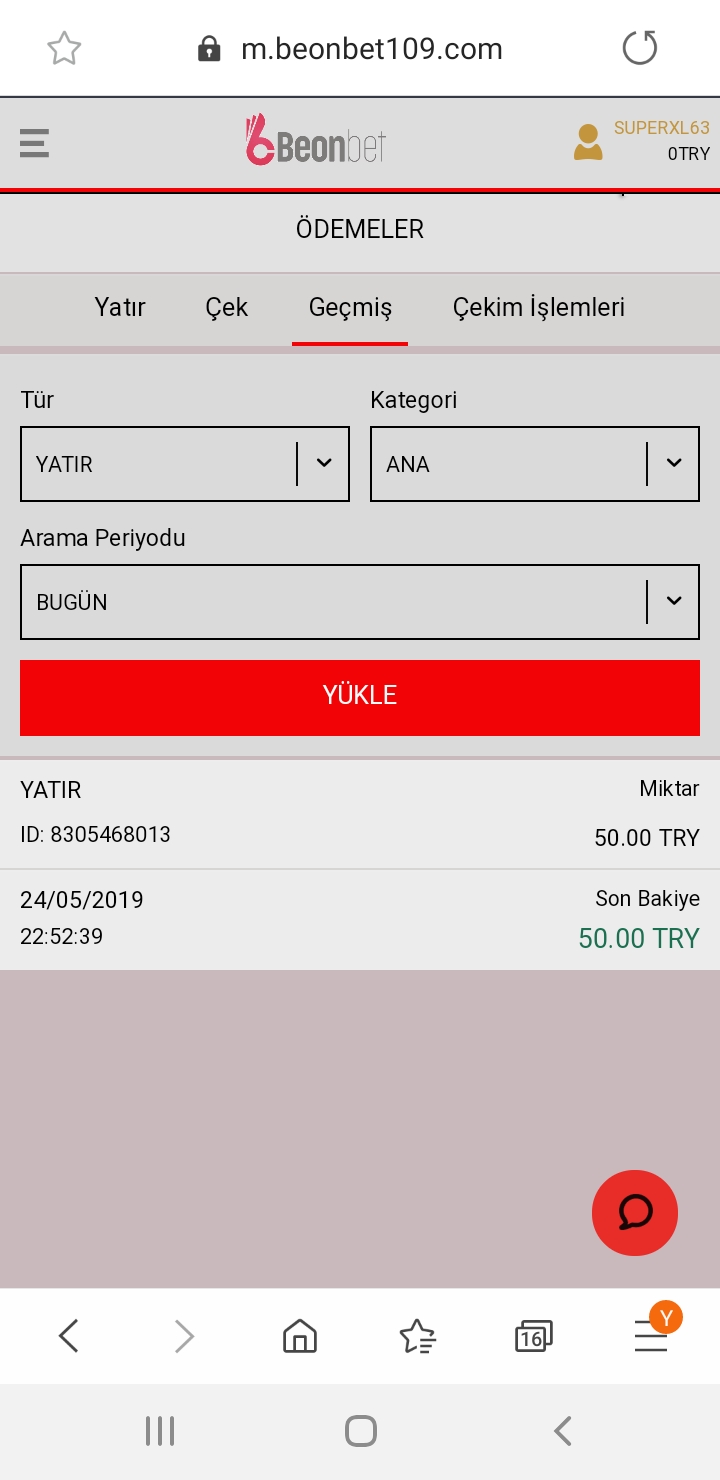Open the browser tools menu

(651, 1336)
